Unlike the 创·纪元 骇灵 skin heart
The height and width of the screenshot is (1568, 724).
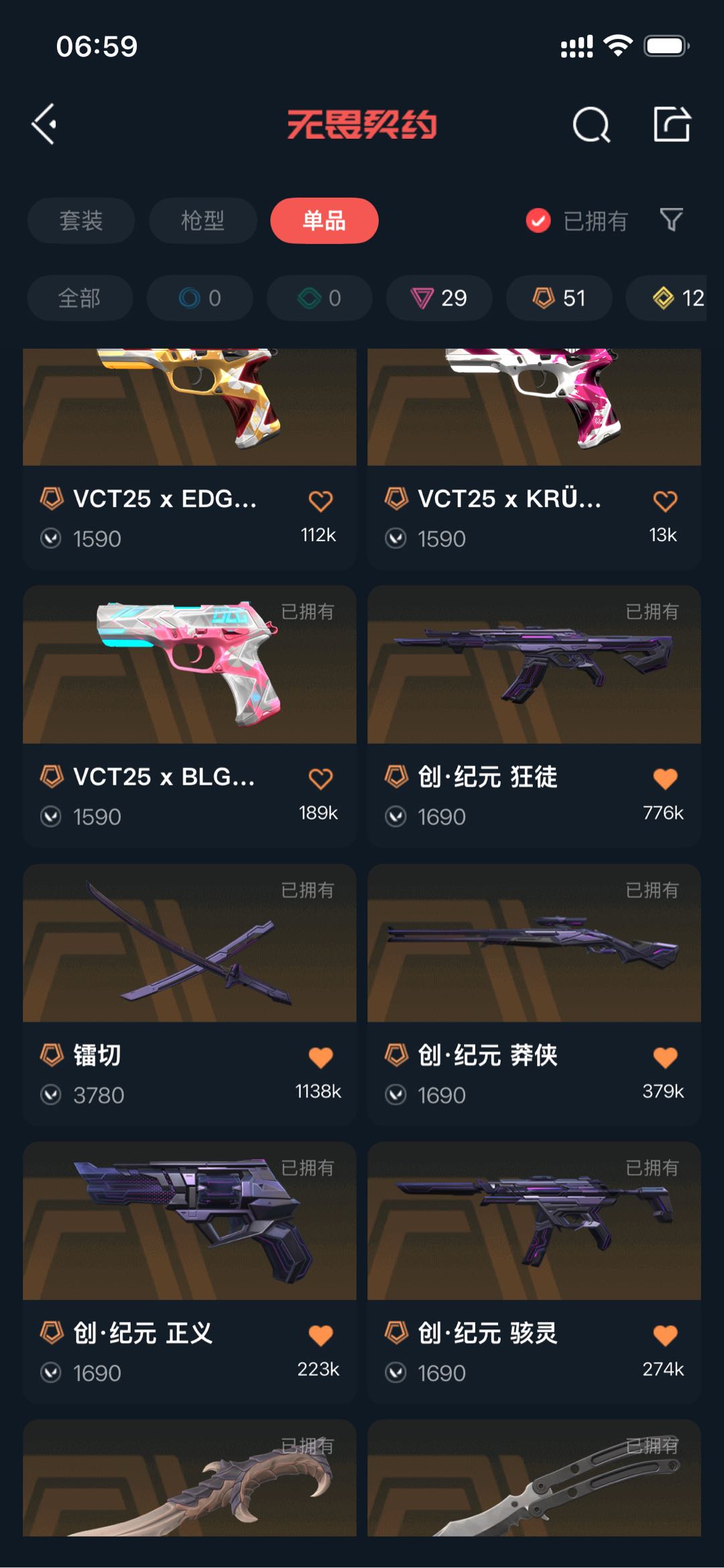[665, 1335]
